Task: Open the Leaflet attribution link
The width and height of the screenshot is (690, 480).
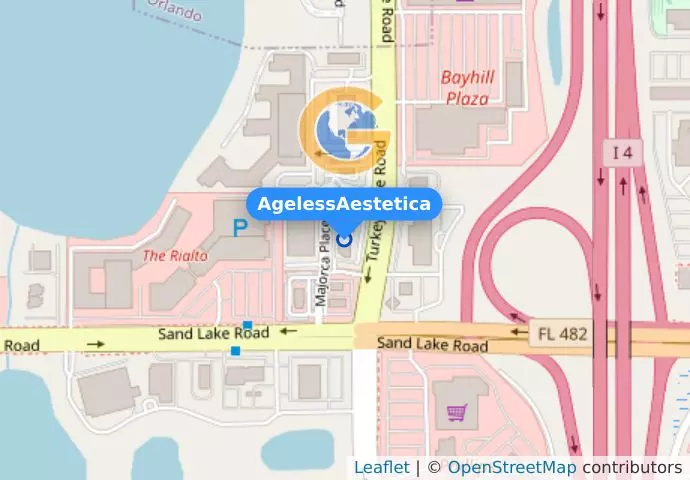Action: [381, 468]
